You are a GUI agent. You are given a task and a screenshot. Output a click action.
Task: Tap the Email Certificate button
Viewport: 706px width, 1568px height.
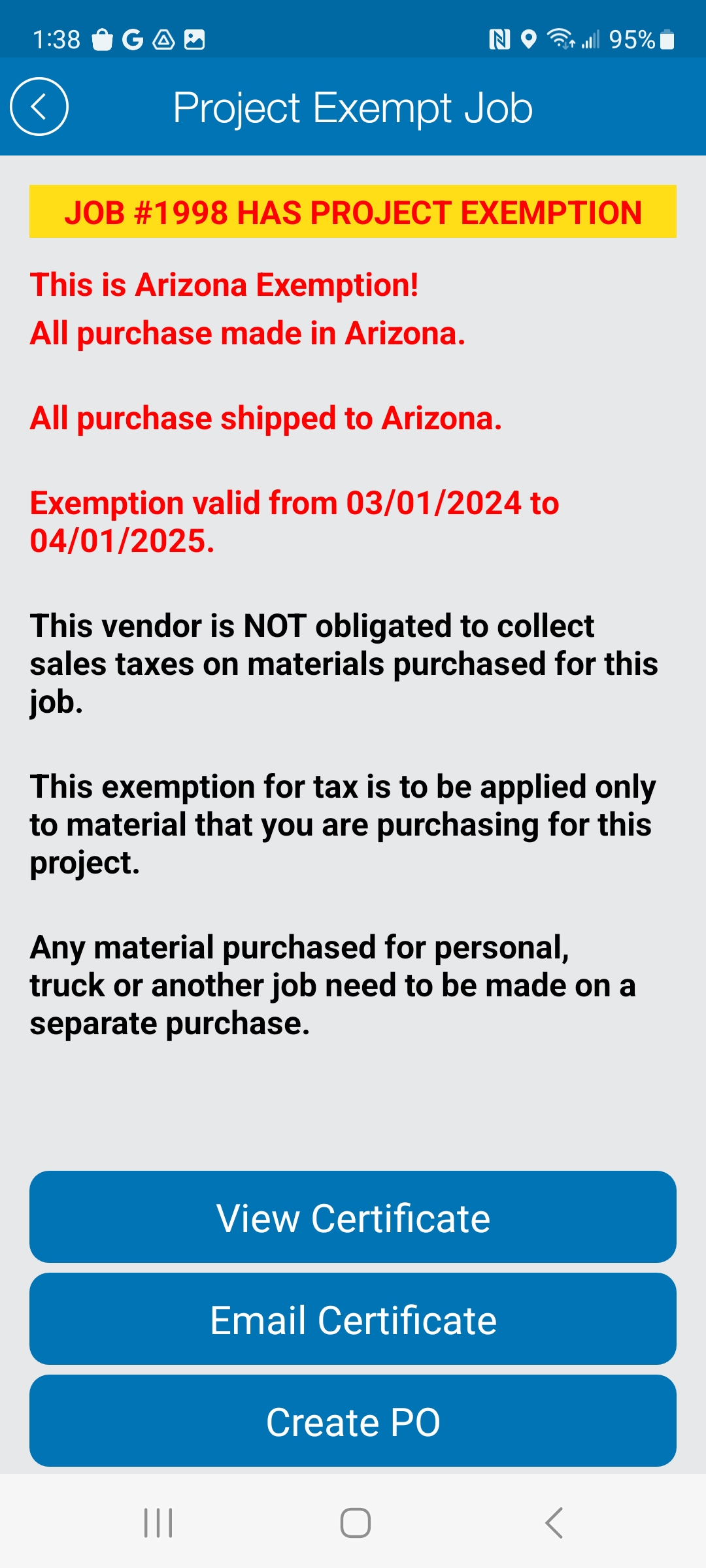coord(353,1319)
